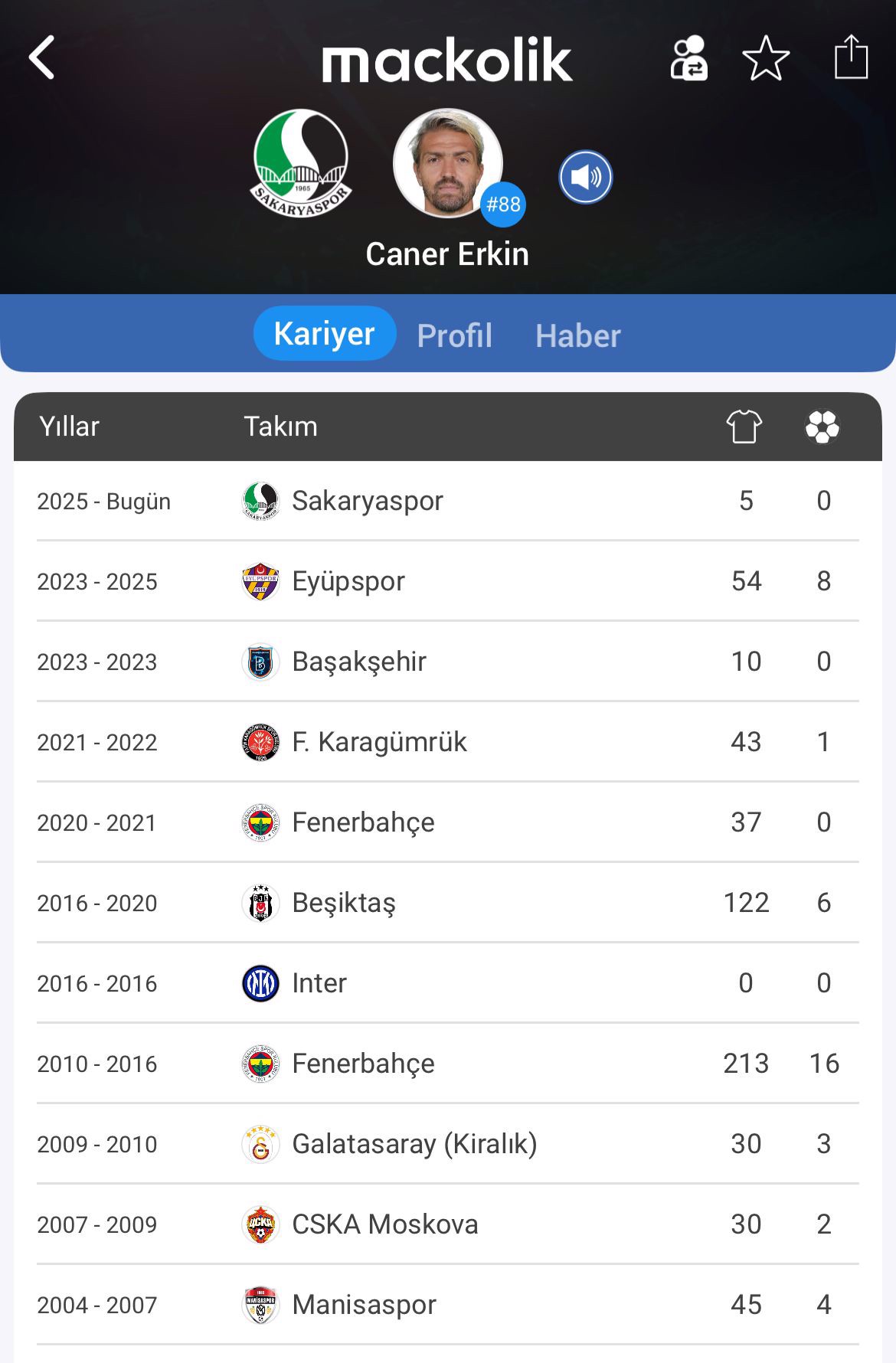The width and height of the screenshot is (896, 1363).
Task: Select the Kariyer tab
Action: 325,334
